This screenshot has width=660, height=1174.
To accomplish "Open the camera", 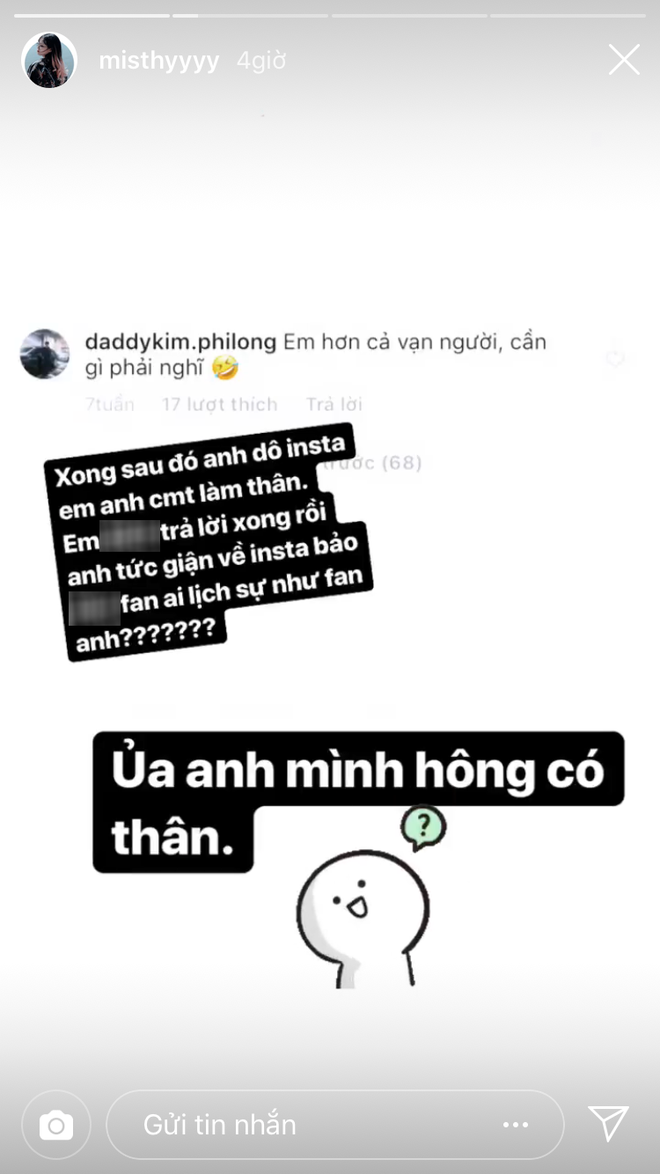I will click(x=56, y=1125).
